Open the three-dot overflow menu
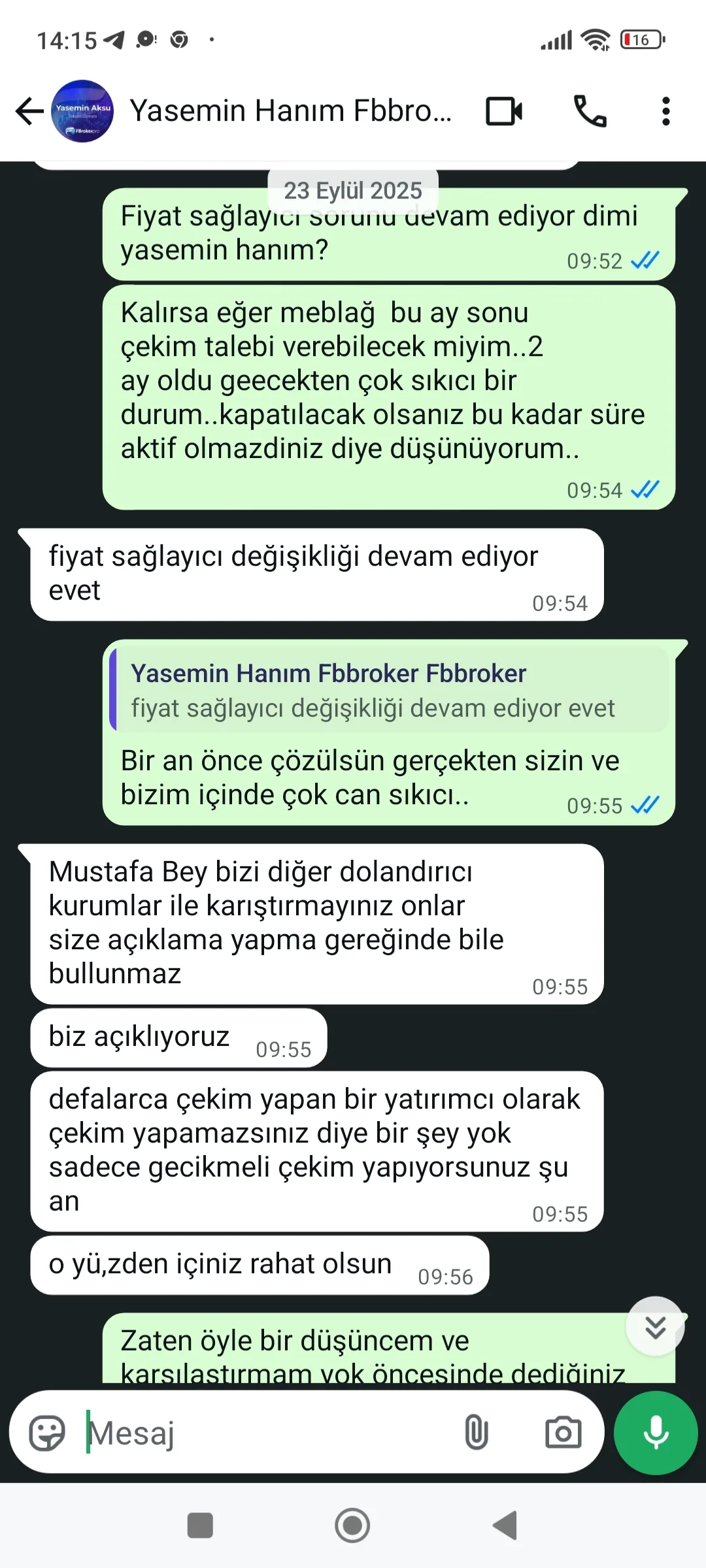Screen dimensions: 706x1568 [x=665, y=111]
